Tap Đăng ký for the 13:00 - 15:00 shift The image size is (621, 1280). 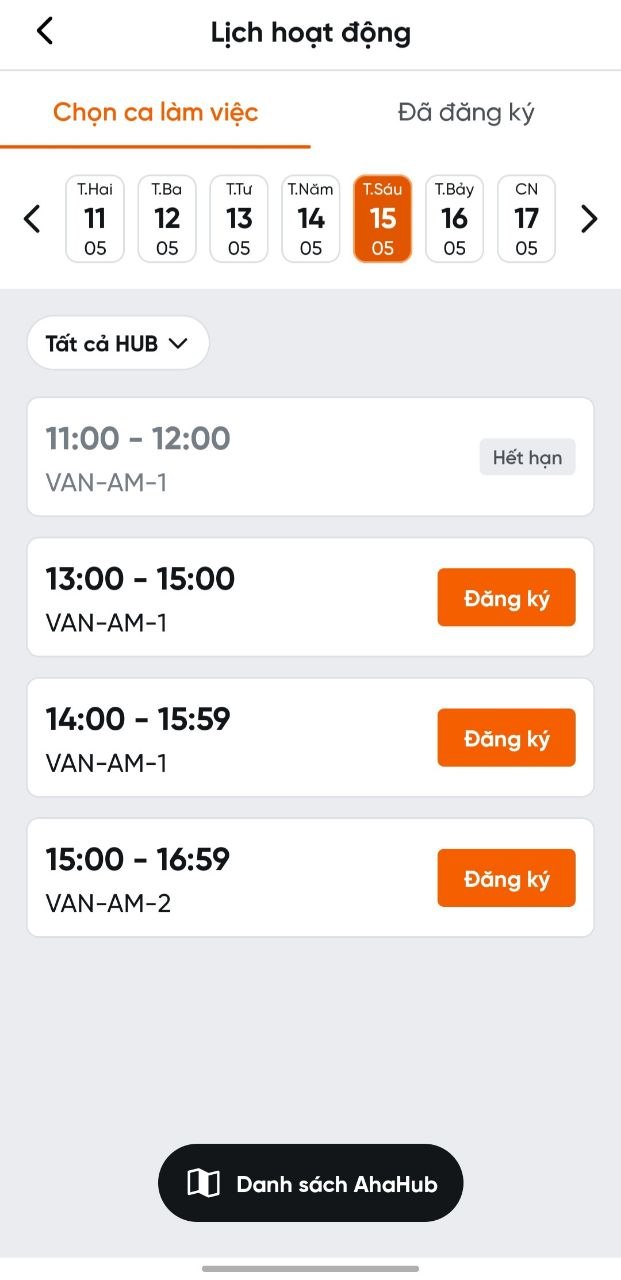tap(506, 597)
